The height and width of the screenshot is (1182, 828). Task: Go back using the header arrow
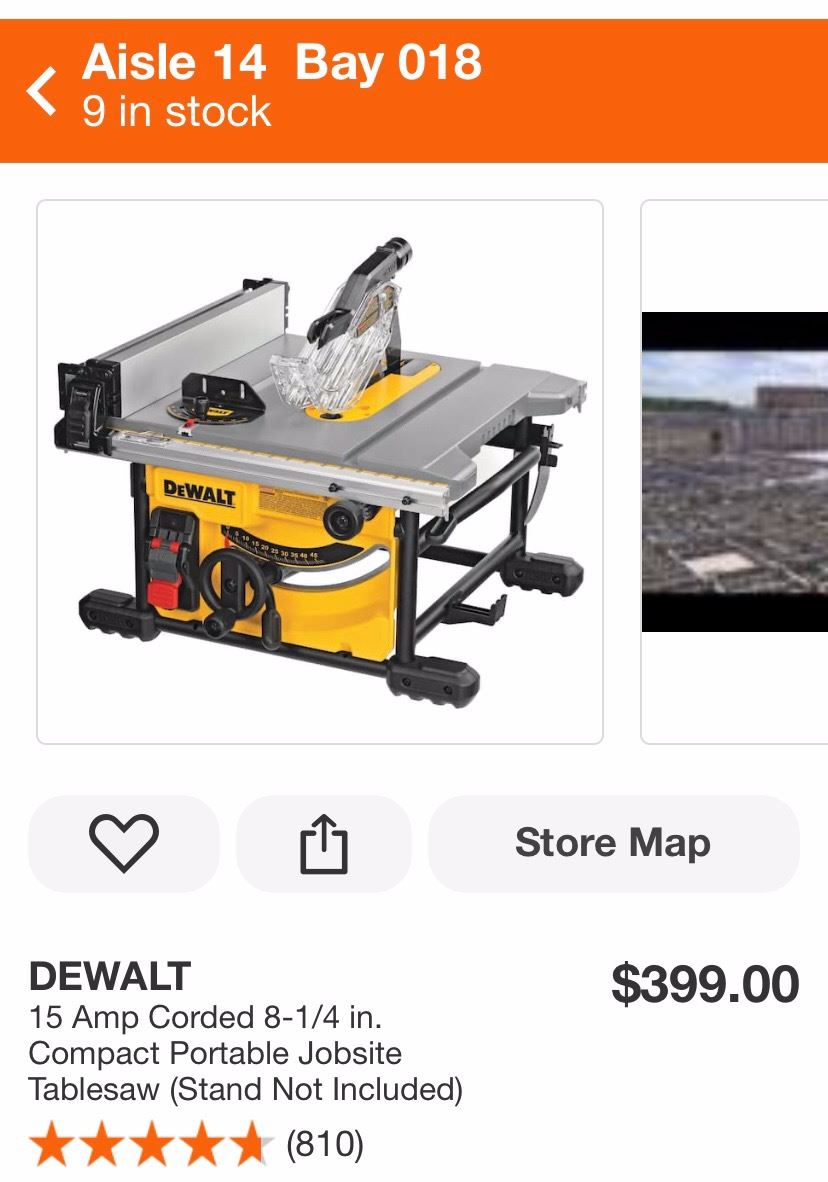pos(42,91)
